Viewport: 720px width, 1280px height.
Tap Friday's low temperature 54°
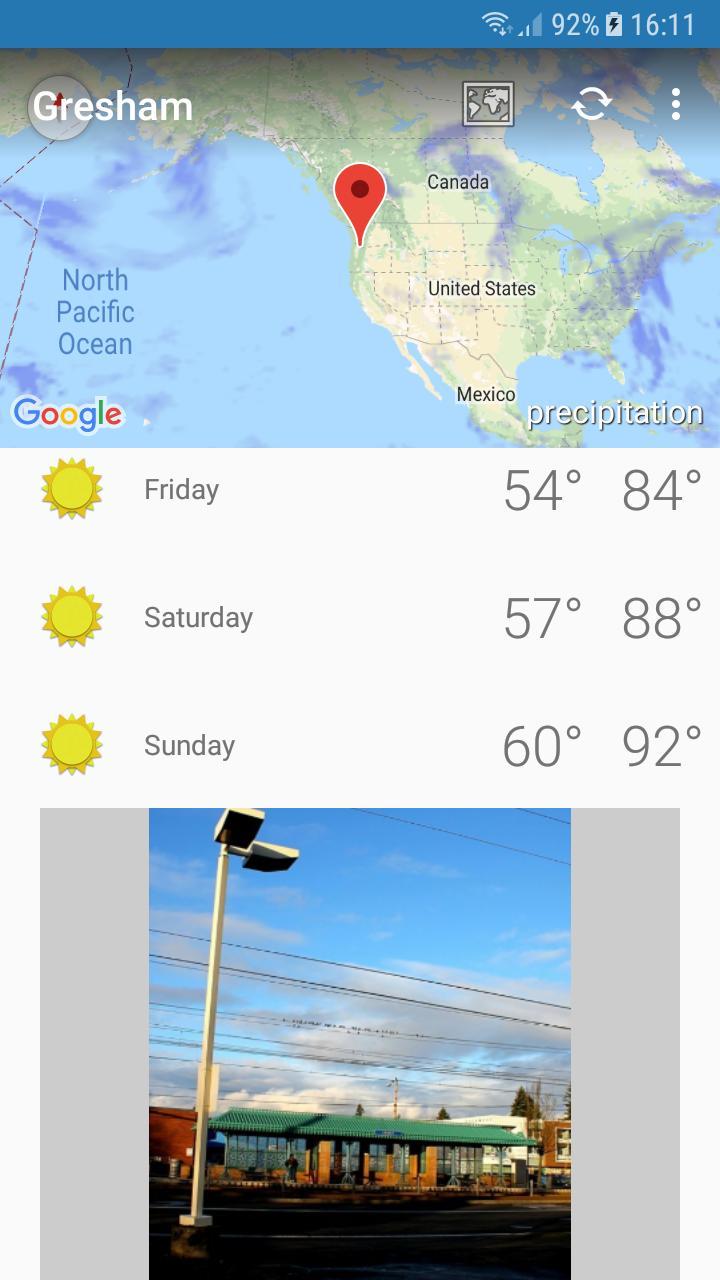[541, 489]
